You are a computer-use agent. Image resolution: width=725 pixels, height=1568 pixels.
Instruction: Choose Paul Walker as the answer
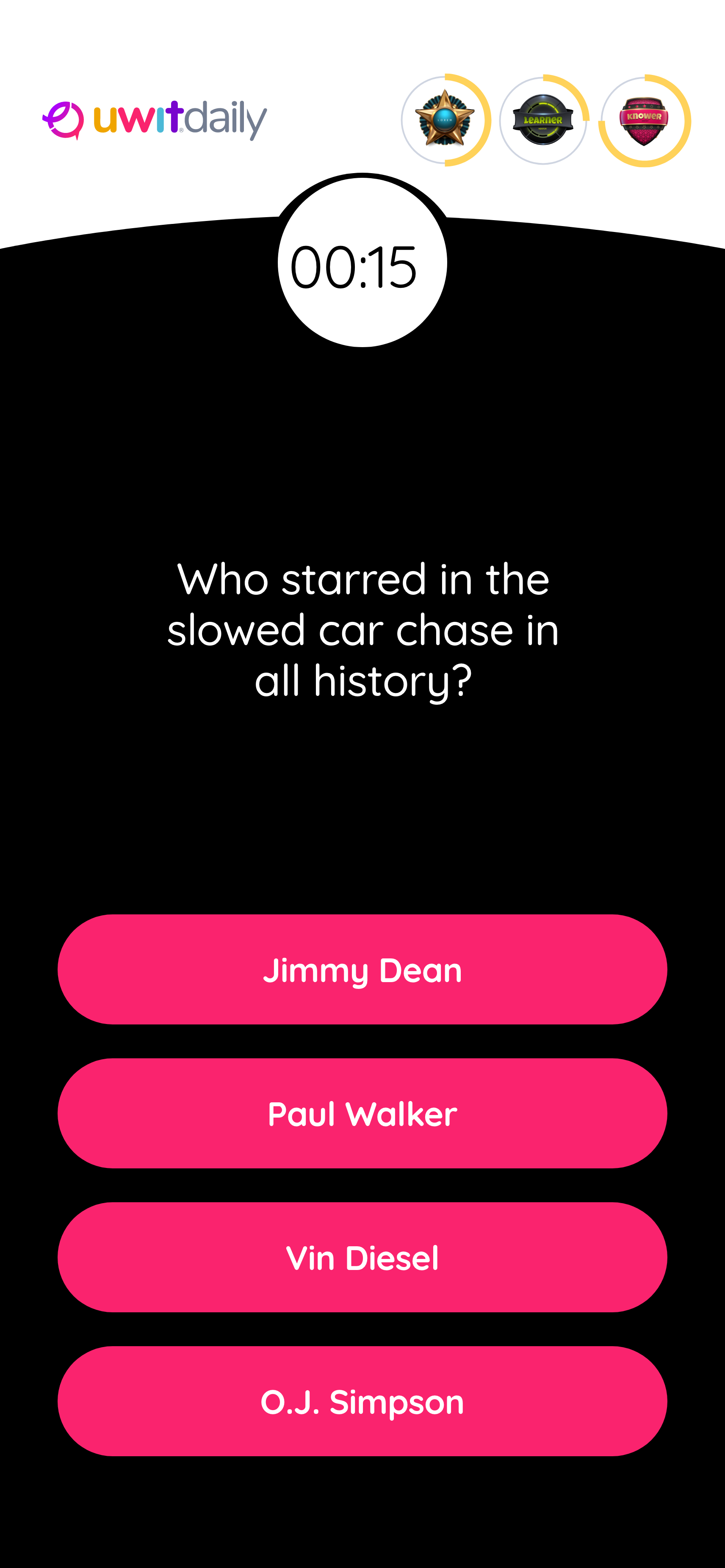click(362, 1113)
